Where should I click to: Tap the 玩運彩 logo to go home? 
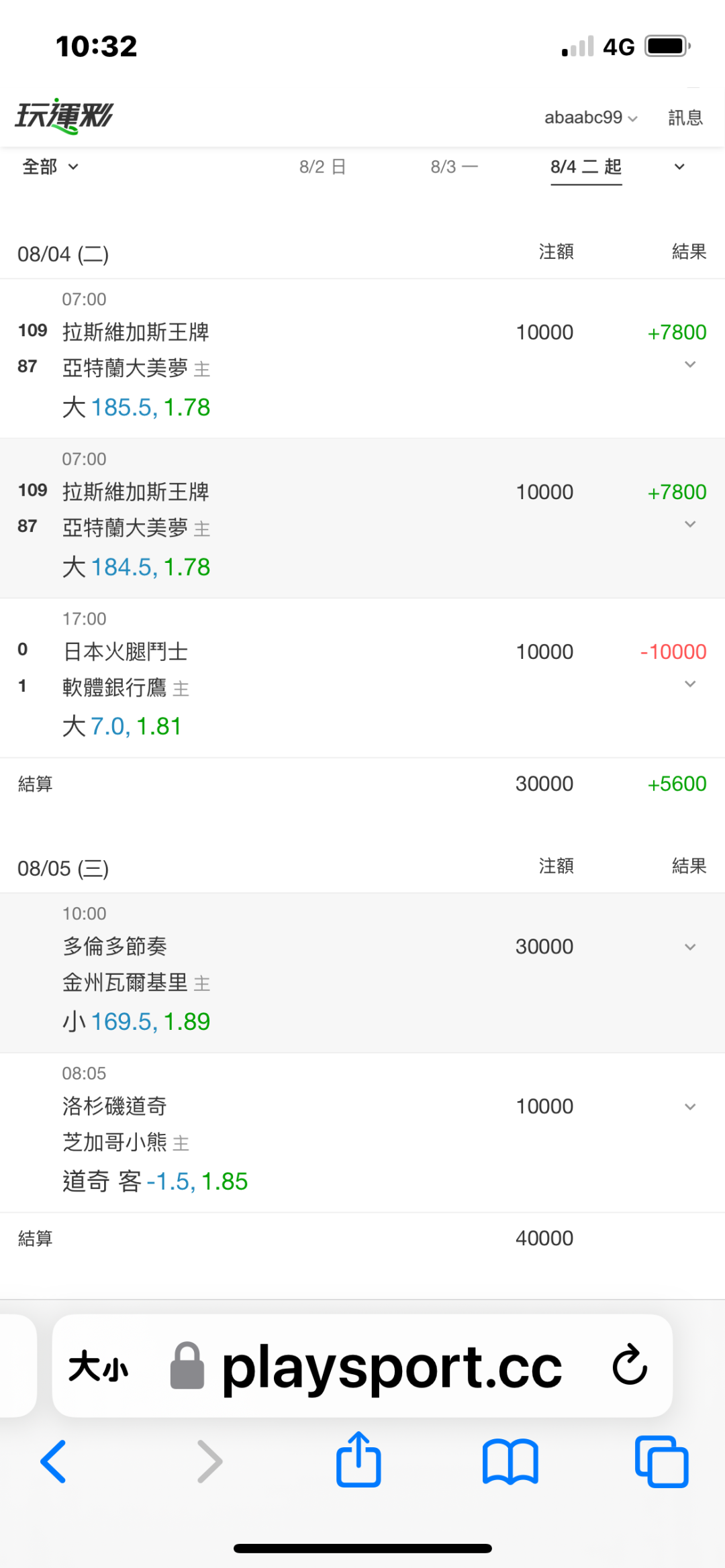(64, 116)
